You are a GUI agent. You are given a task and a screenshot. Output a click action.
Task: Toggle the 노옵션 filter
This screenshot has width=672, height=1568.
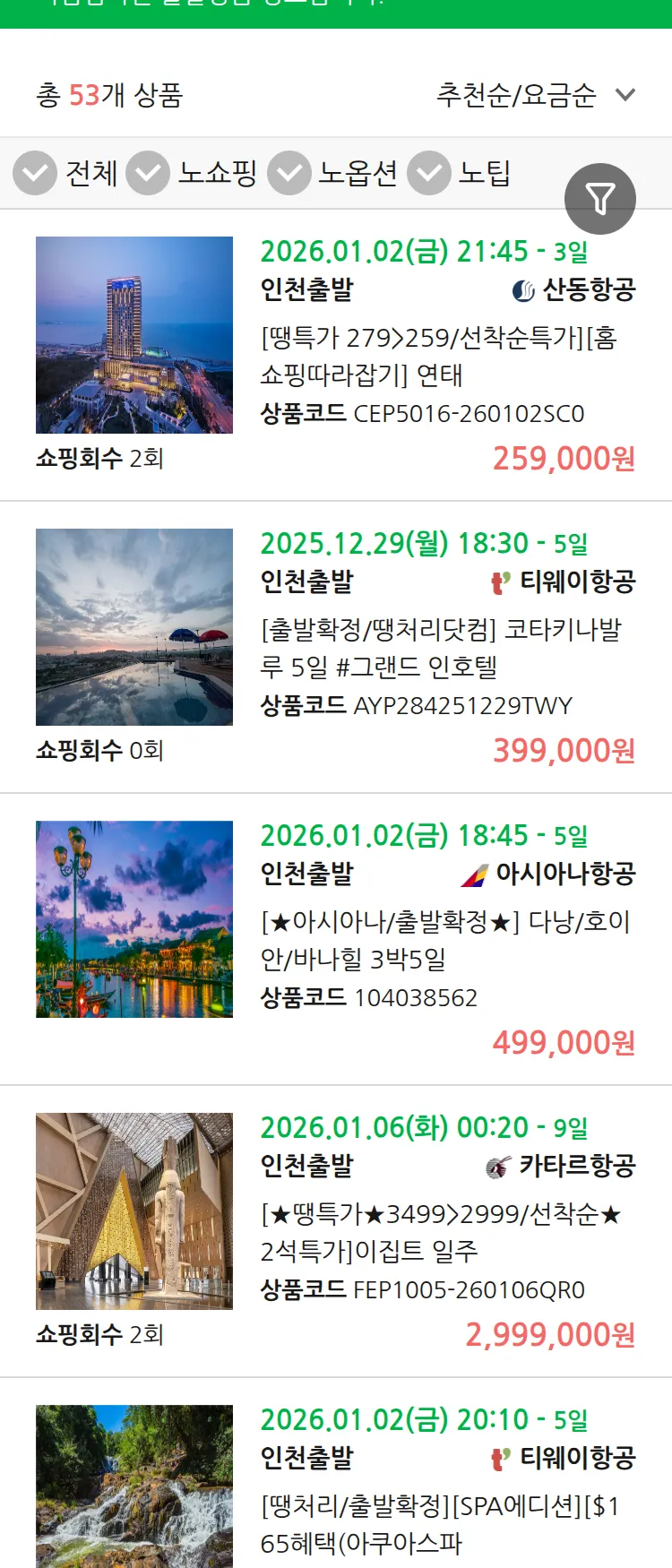click(x=289, y=172)
